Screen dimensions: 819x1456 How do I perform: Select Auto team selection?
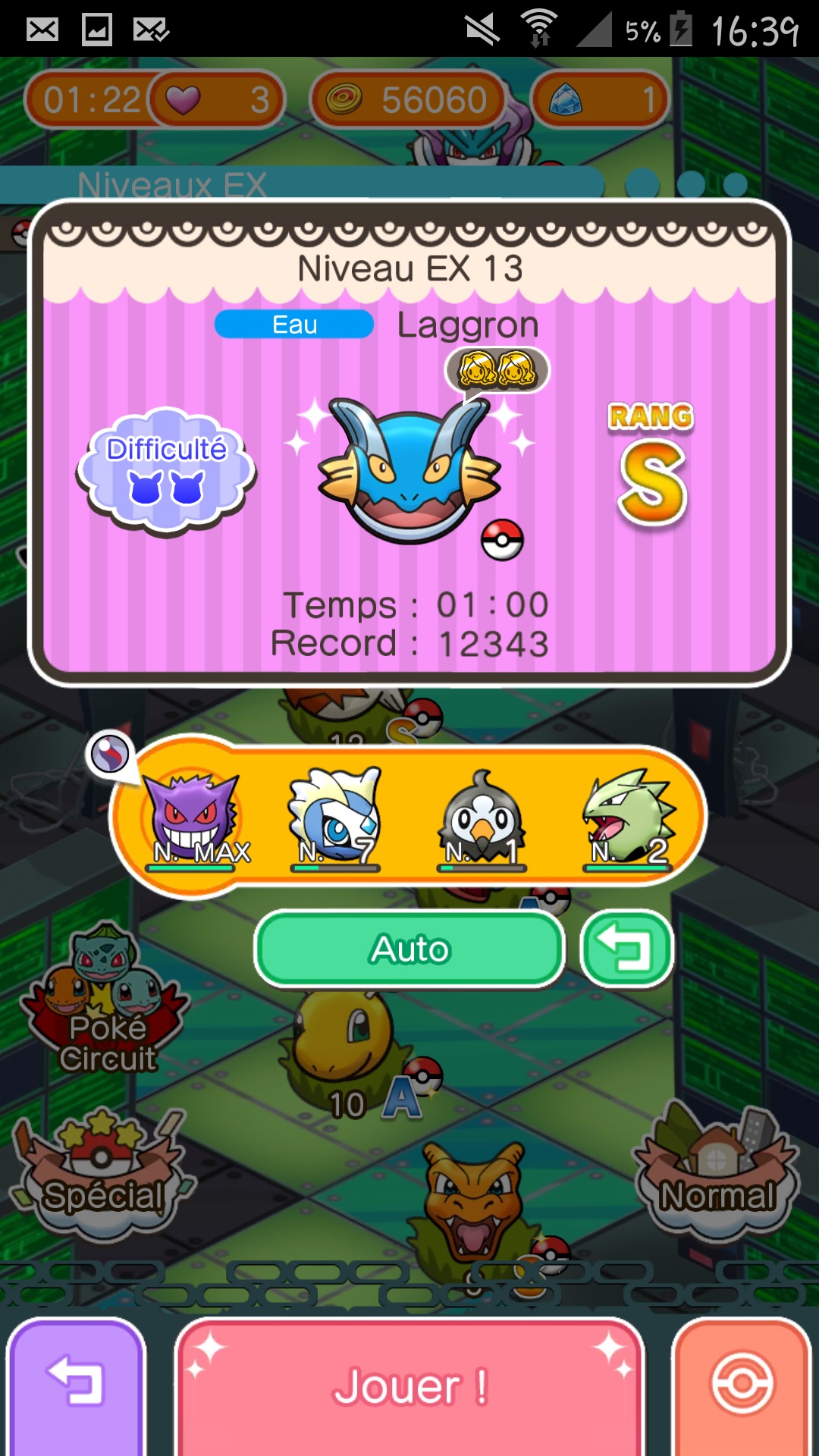point(409,949)
